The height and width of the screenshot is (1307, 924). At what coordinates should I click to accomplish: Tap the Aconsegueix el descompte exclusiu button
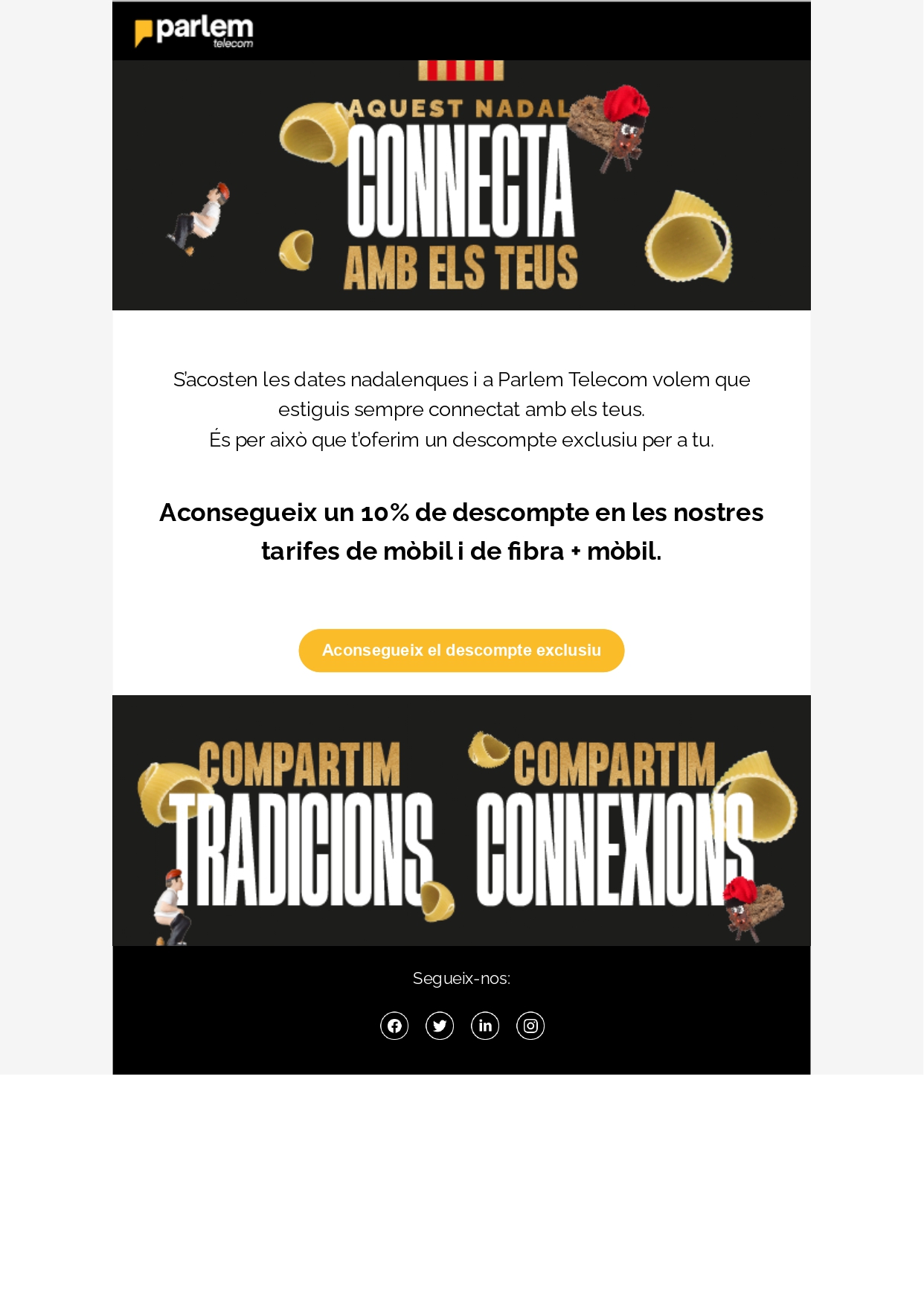(461, 651)
